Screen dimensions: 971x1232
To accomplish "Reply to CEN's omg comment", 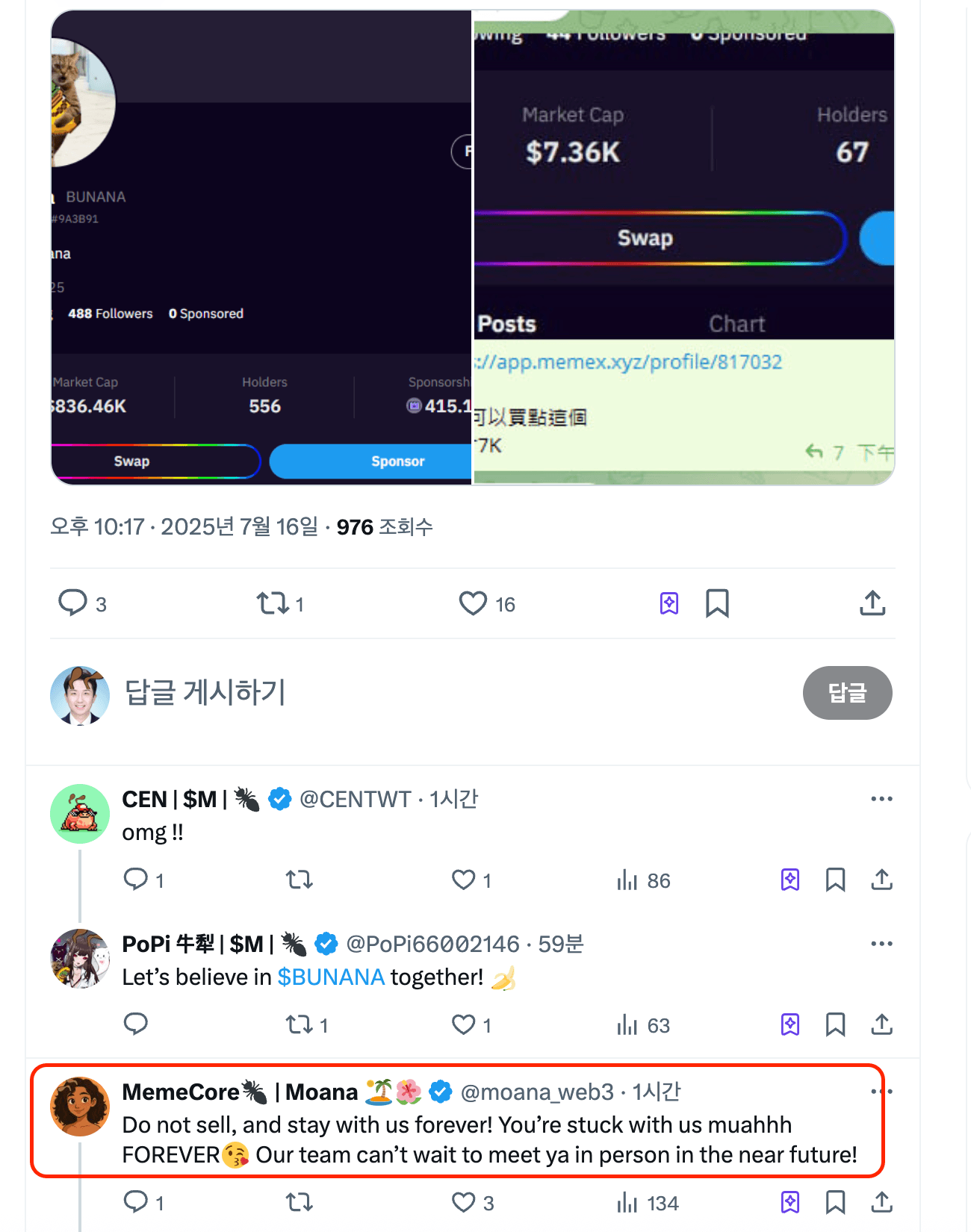I will 135,880.
